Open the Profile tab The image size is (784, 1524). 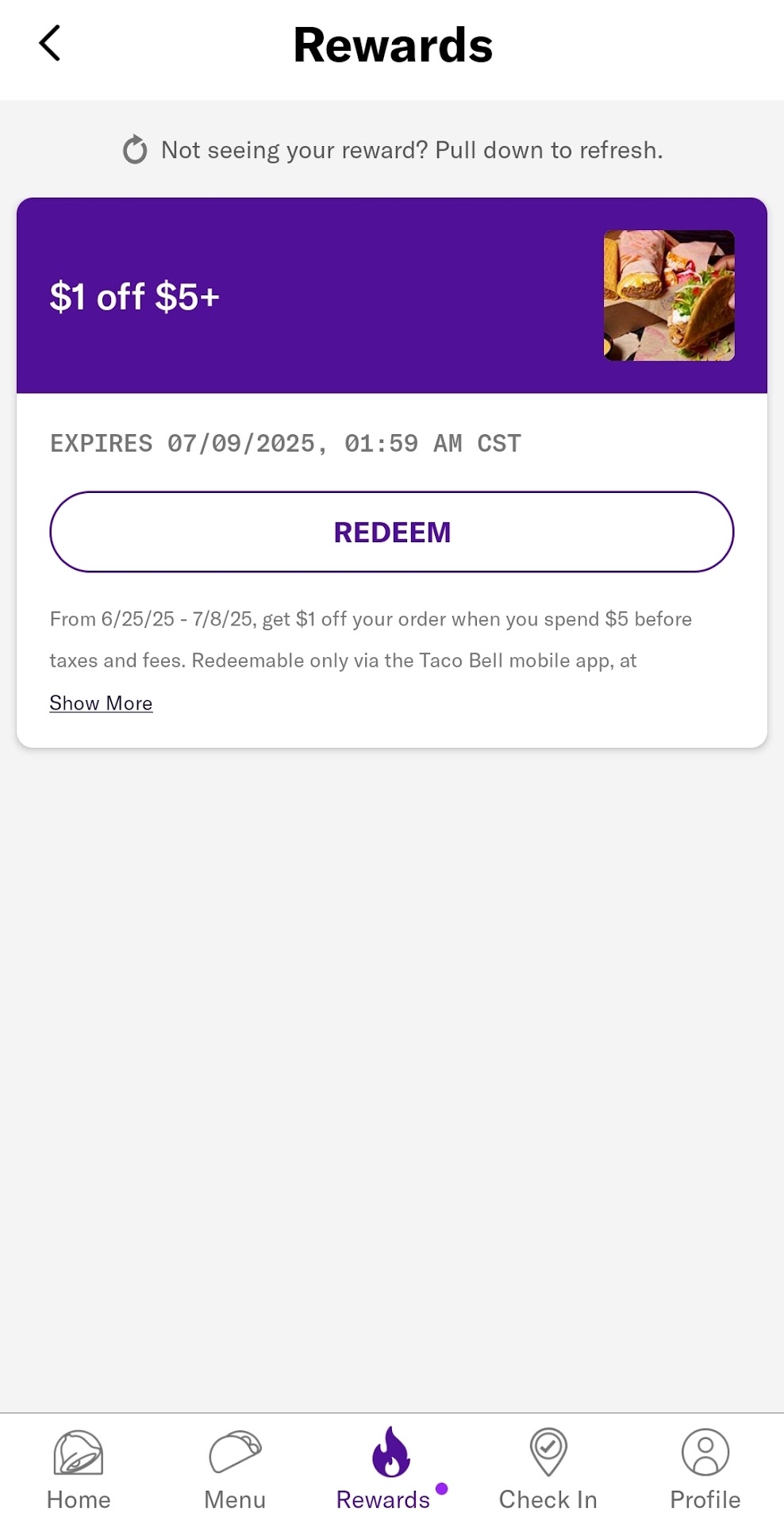point(705,1469)
